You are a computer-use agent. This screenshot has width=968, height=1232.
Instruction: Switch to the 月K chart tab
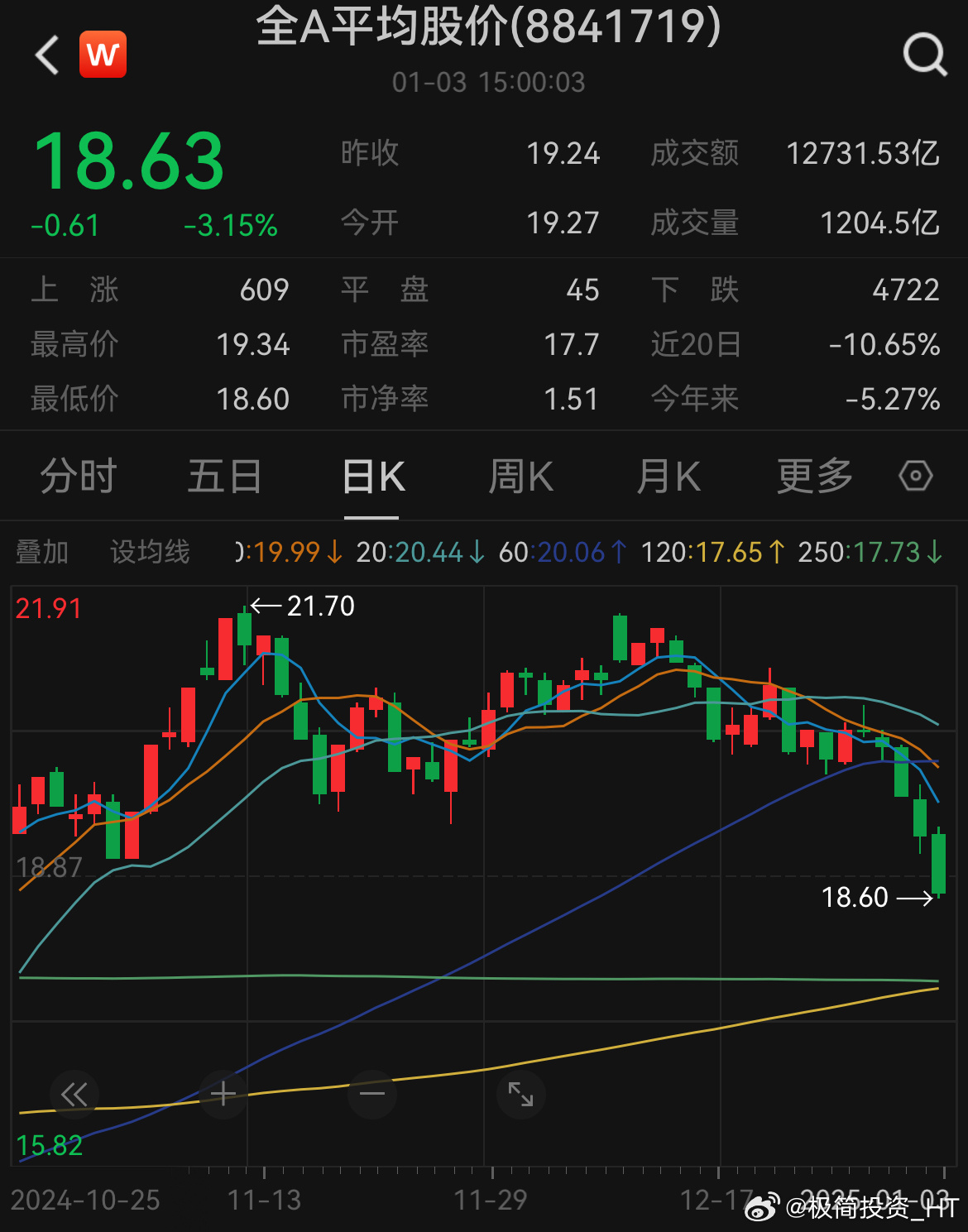pyautogui.click(x=668, y=477)
